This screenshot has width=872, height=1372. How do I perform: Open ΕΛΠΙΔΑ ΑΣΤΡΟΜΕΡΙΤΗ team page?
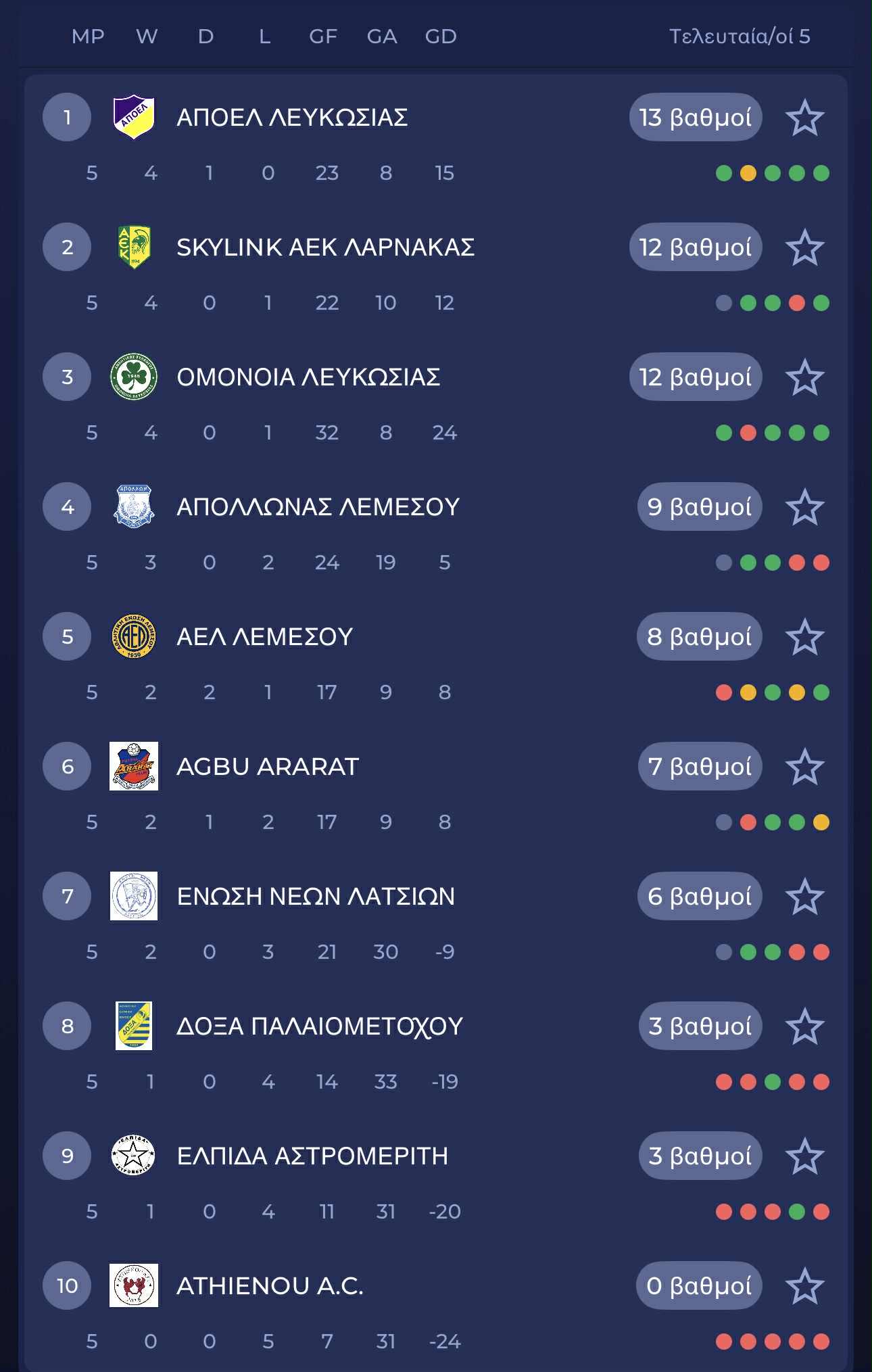(x=312, y=1156)
